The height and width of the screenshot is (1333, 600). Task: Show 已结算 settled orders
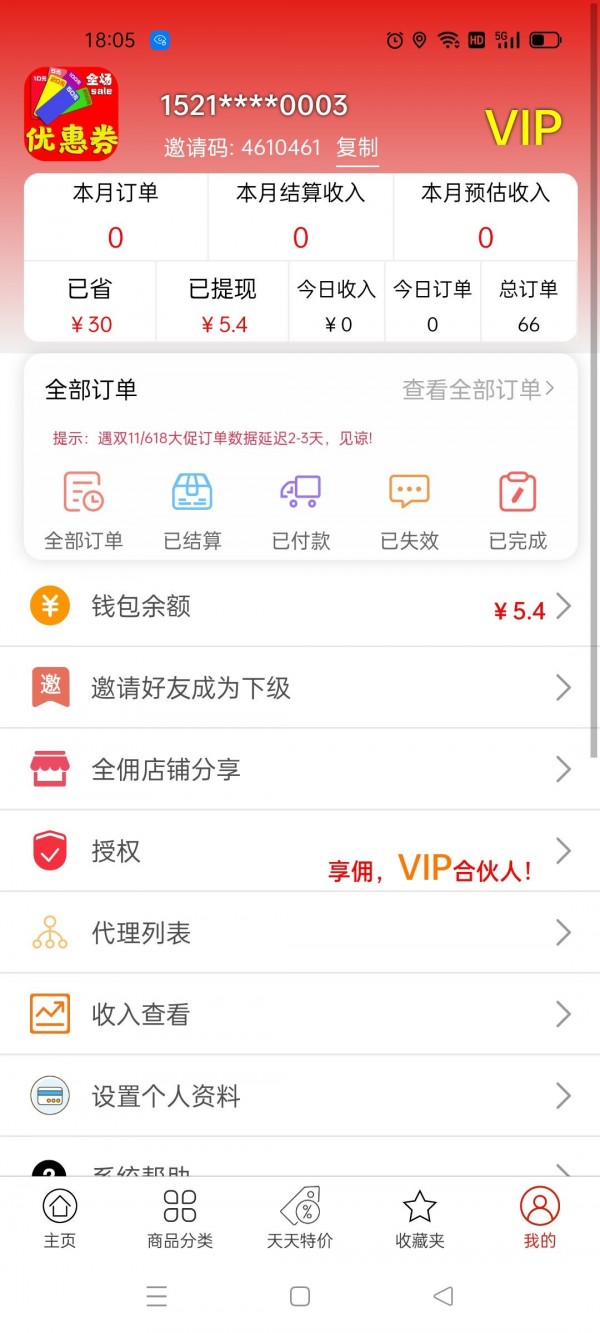point(193,511)
